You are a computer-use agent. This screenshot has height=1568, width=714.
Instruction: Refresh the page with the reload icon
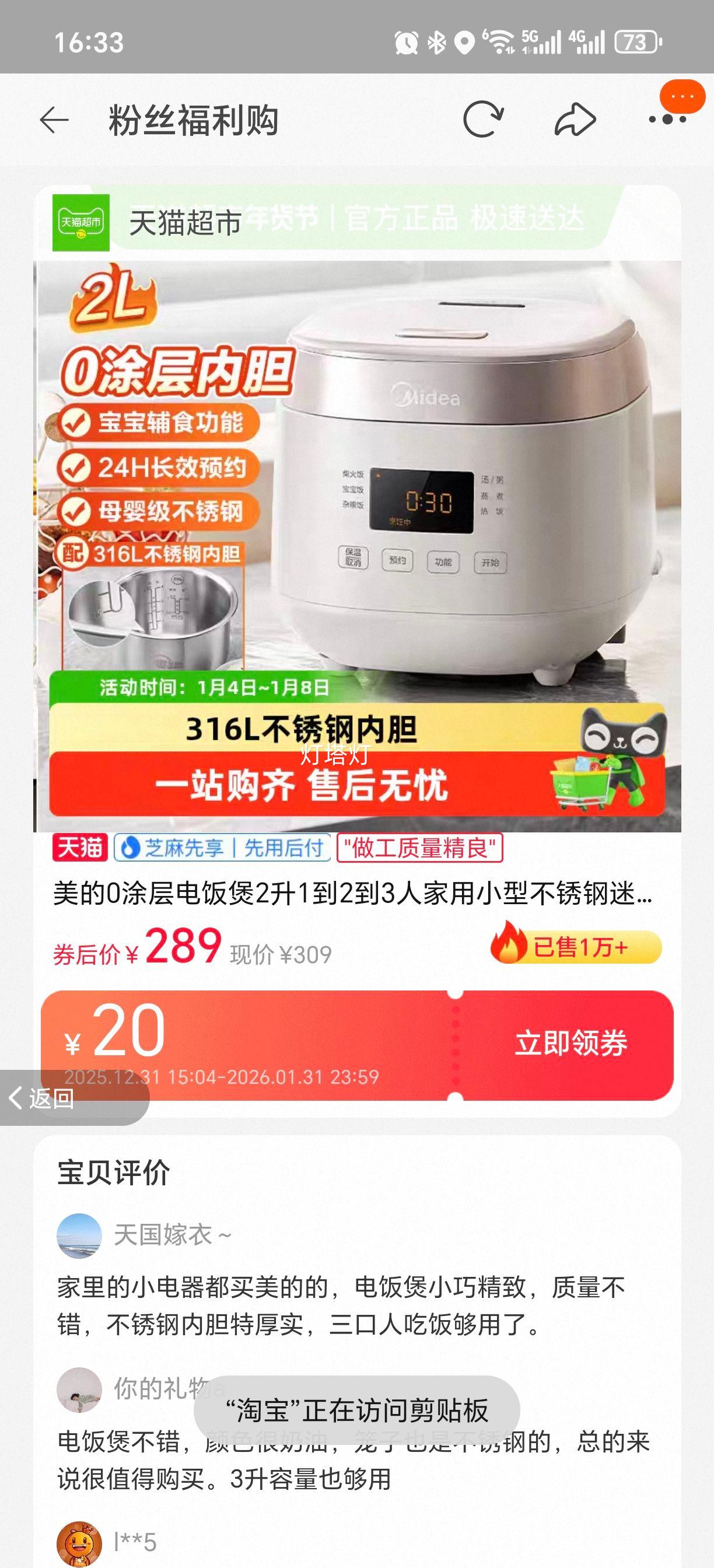482,120
